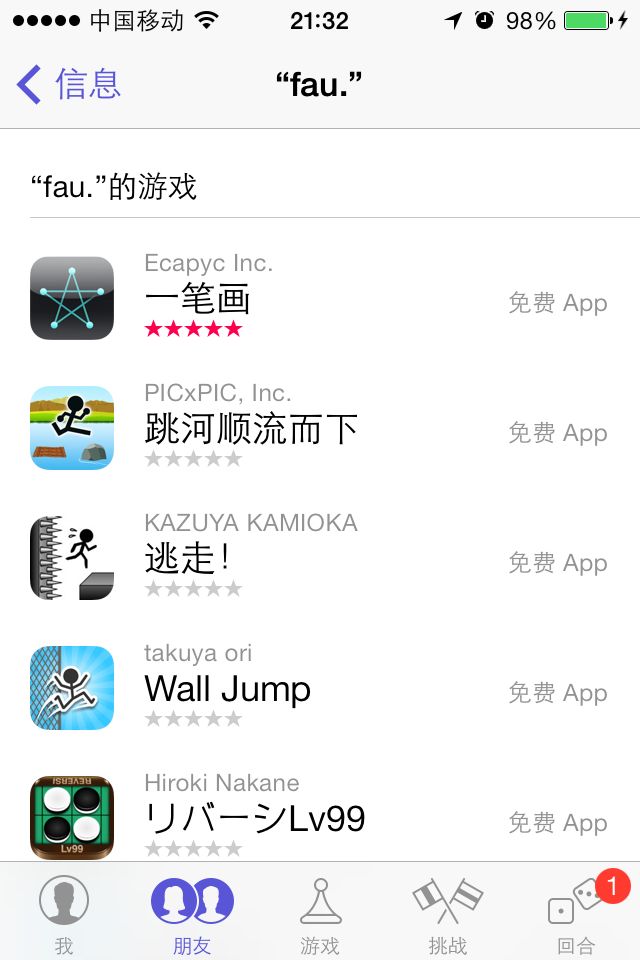This screenshot has height=960, width=640.
Task: Open the 挑战 tab
Action: (x=448, y=913)
